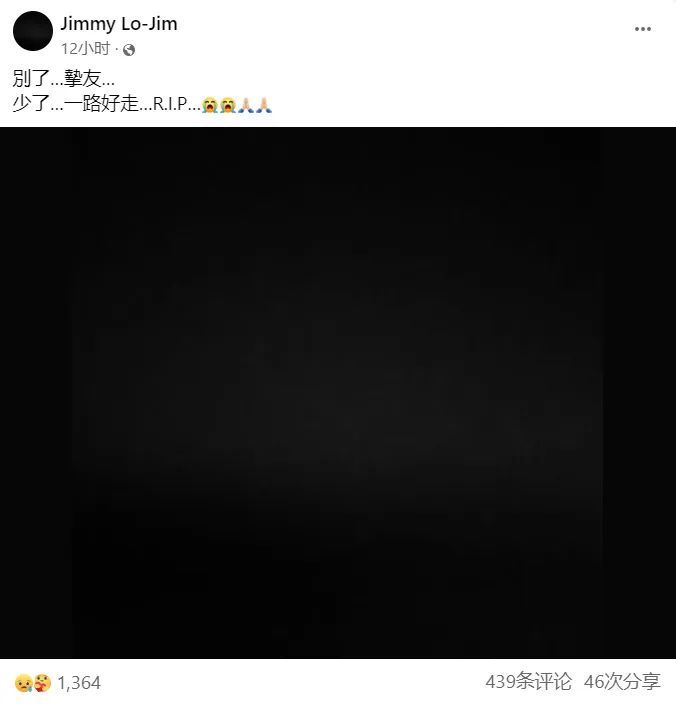
Task: Open Jimmy Lo-Jim's profile picture
Action: 33,32
